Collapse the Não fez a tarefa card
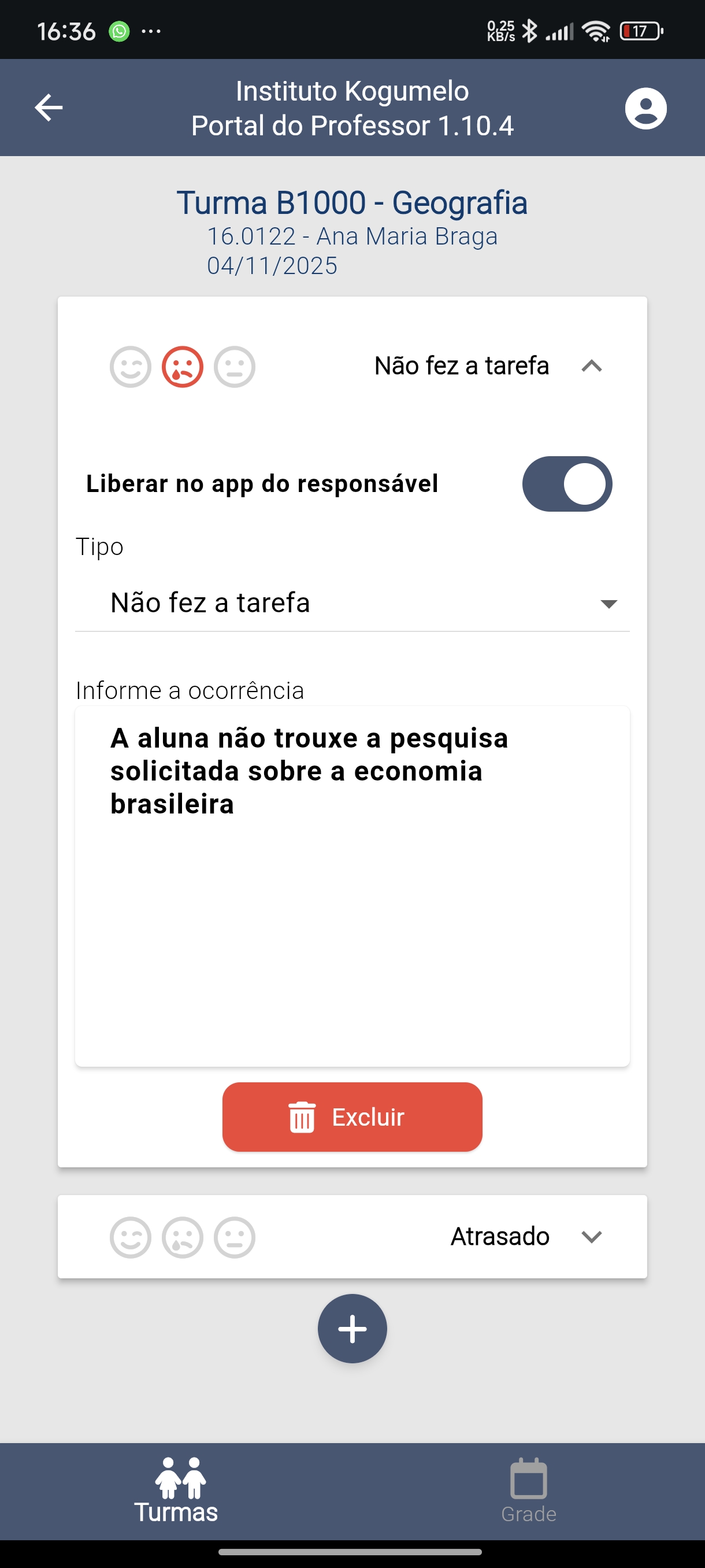Screen dimensions: 705x1568 tap(591, 366)
